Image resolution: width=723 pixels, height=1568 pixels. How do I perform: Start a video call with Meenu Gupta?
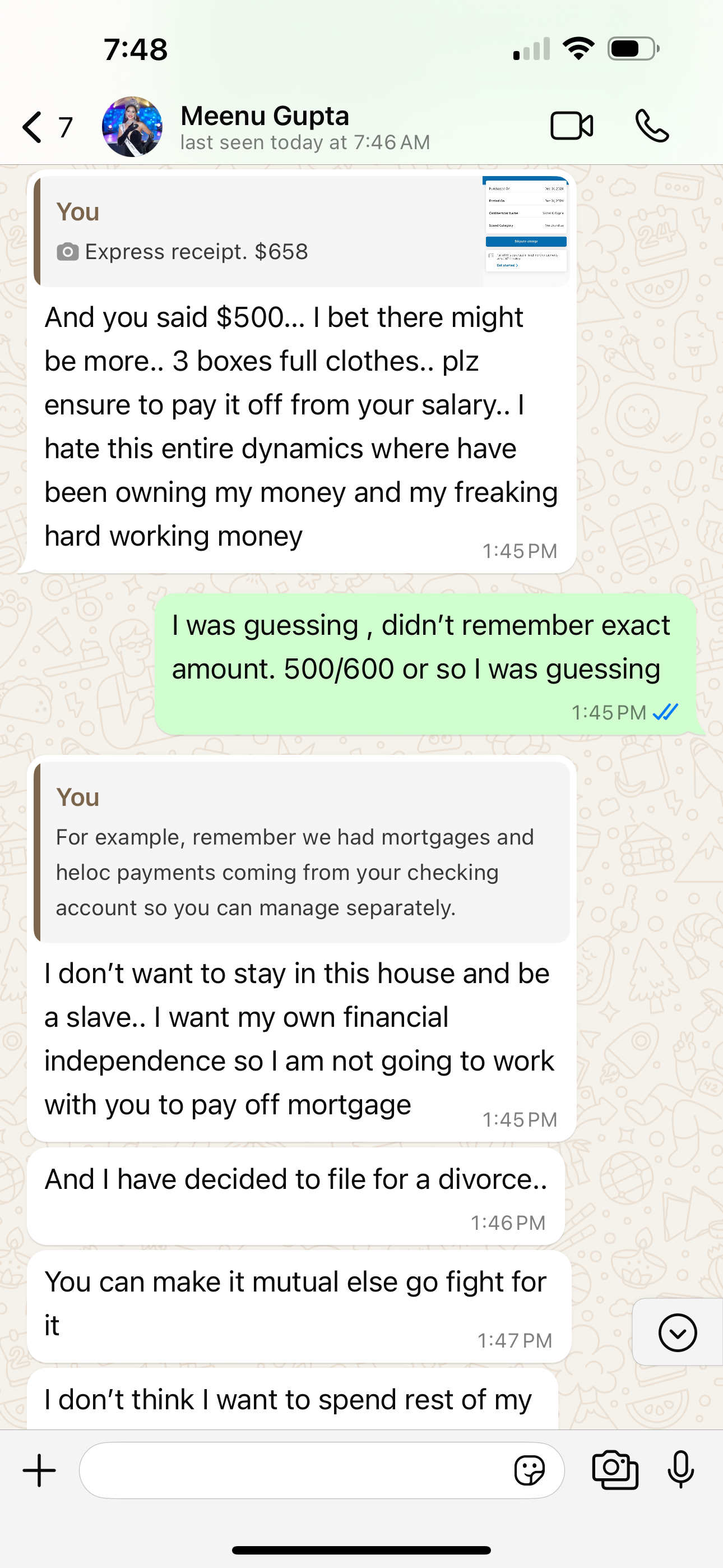pyautogui.click(x=571, y=127)
